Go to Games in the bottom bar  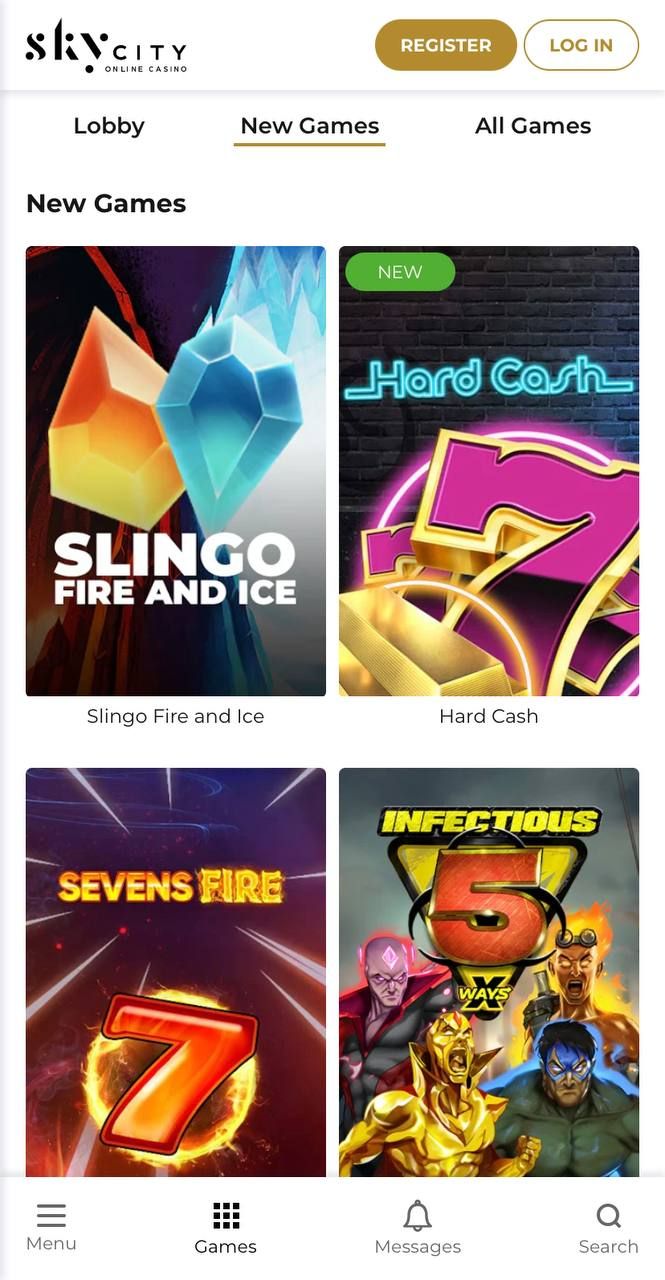pyautogui.click(x=226, y=1228)
